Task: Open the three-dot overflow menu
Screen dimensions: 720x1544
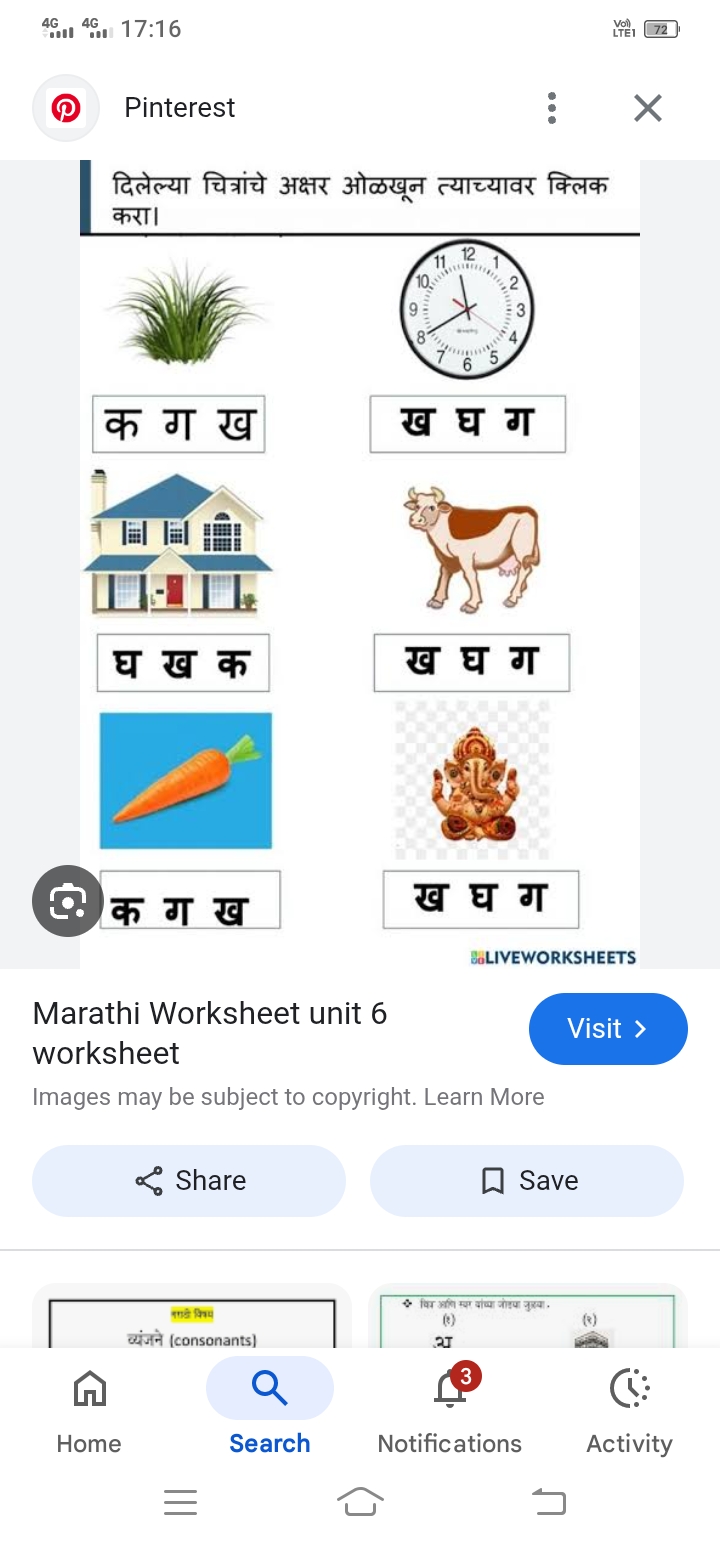Action: [x=552, y=108]
